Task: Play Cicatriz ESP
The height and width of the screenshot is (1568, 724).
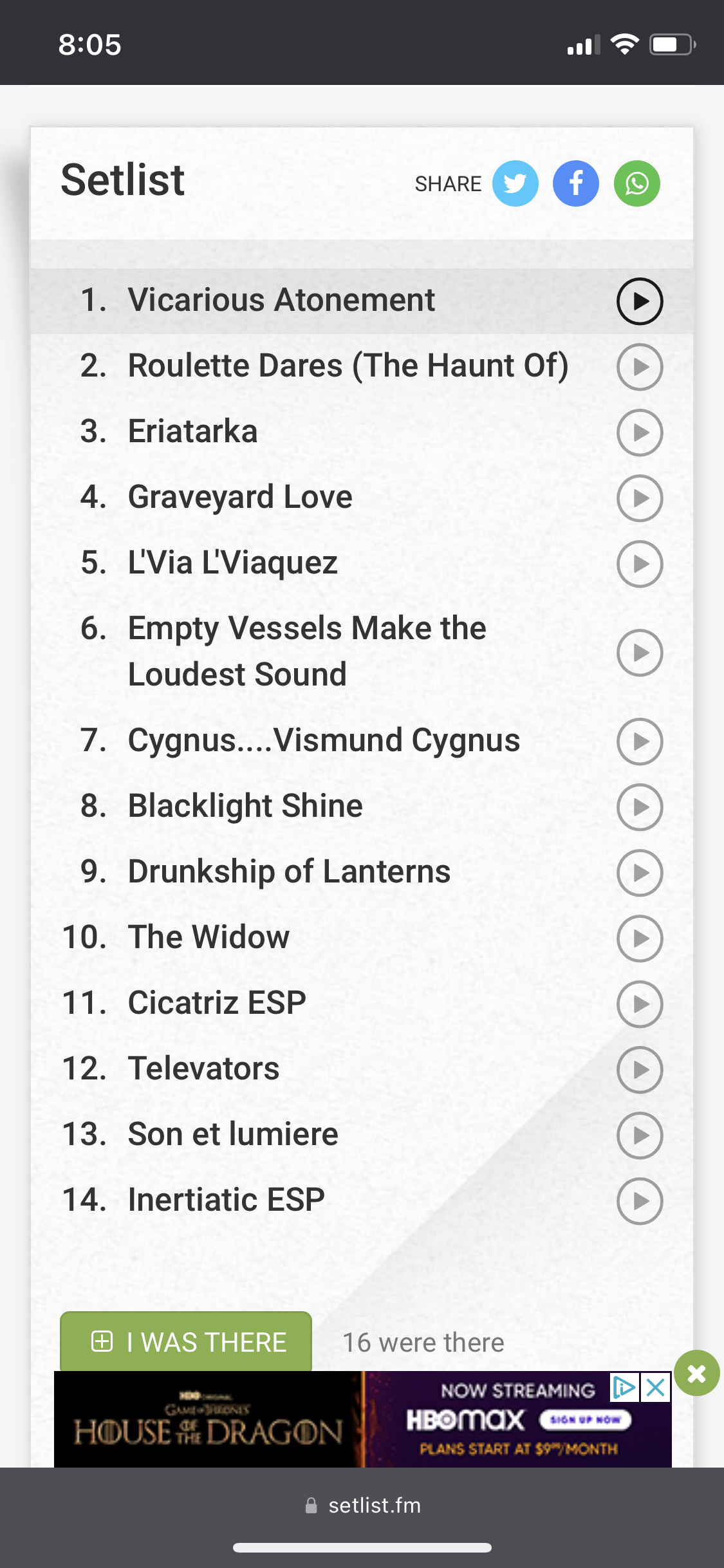Action: [639, 1004]
